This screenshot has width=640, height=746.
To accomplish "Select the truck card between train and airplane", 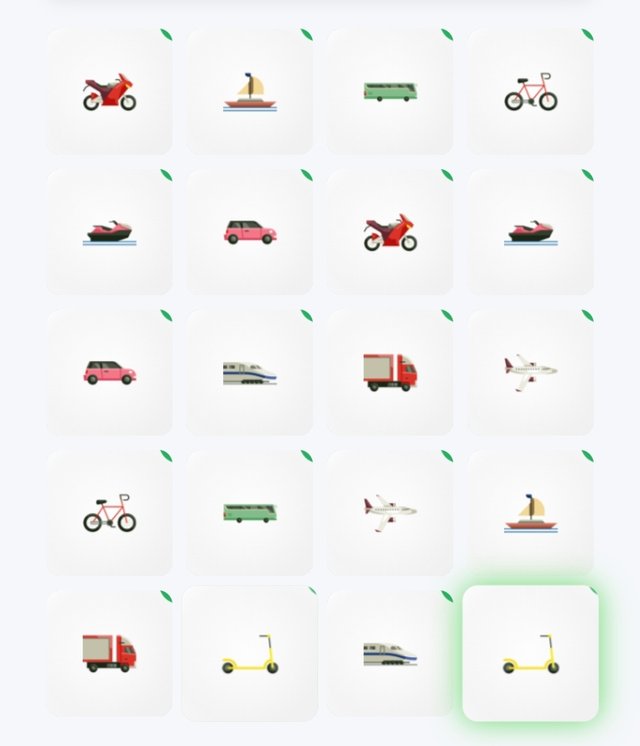I will click(x=390, y=372).
